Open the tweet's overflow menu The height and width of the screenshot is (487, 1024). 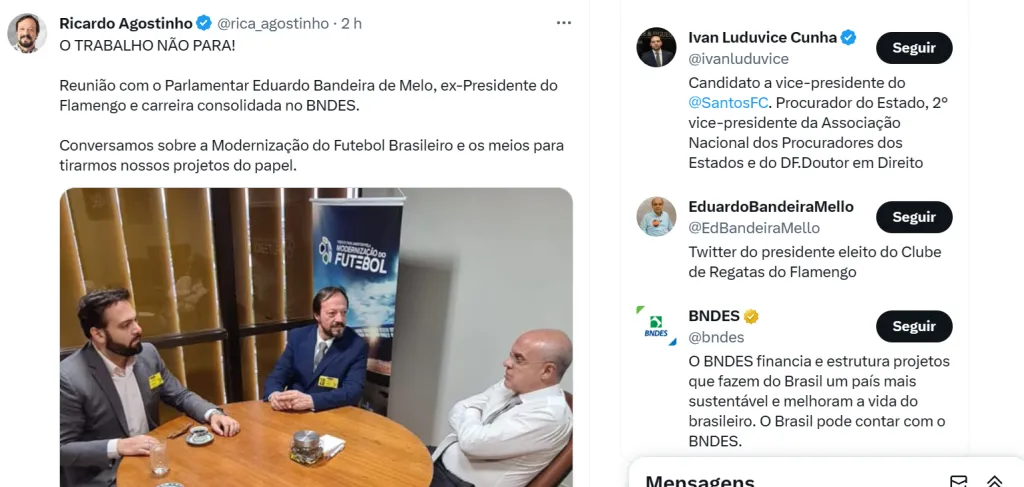point(564,23)
